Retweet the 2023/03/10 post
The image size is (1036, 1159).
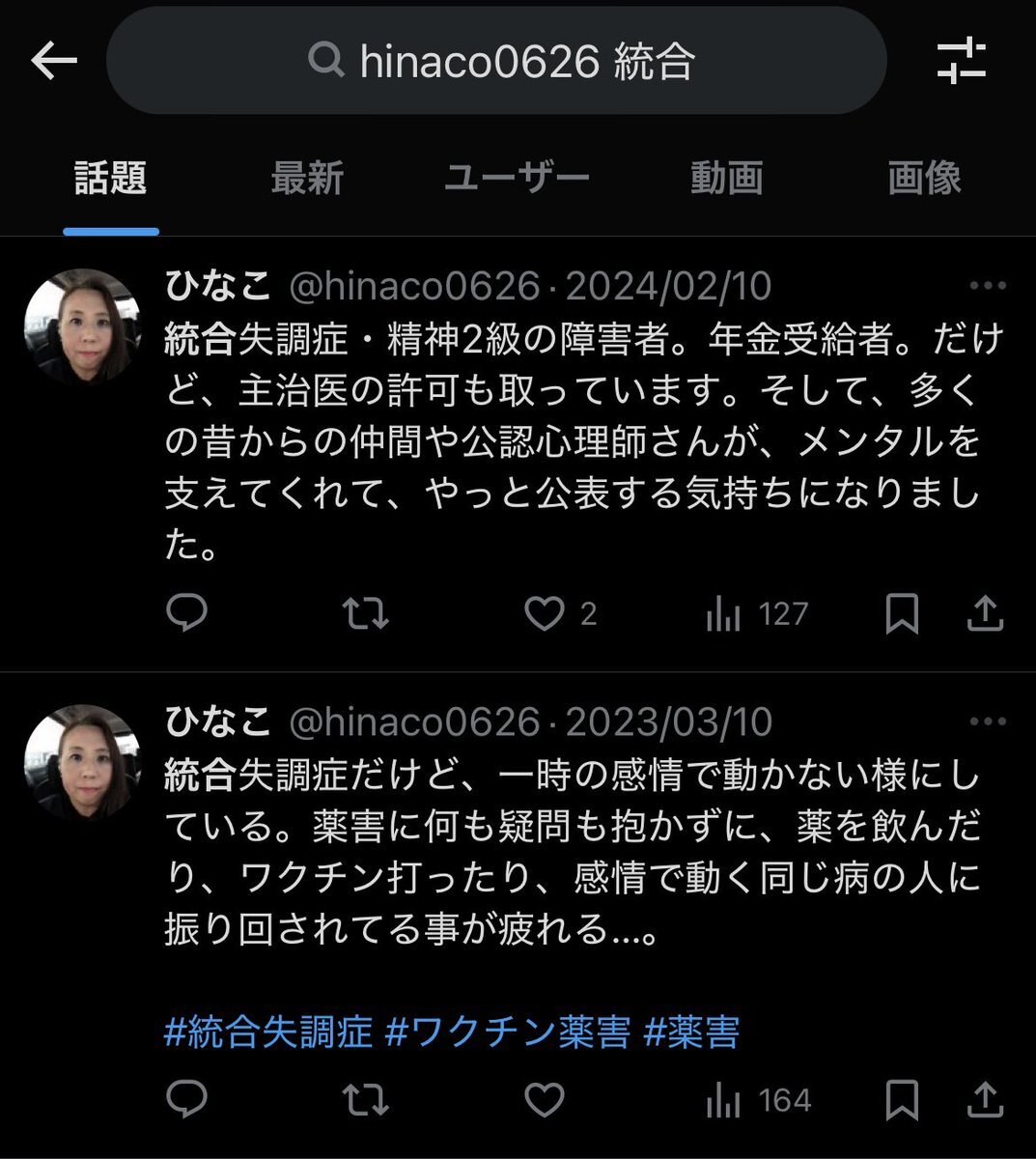tap(365, 1099)
